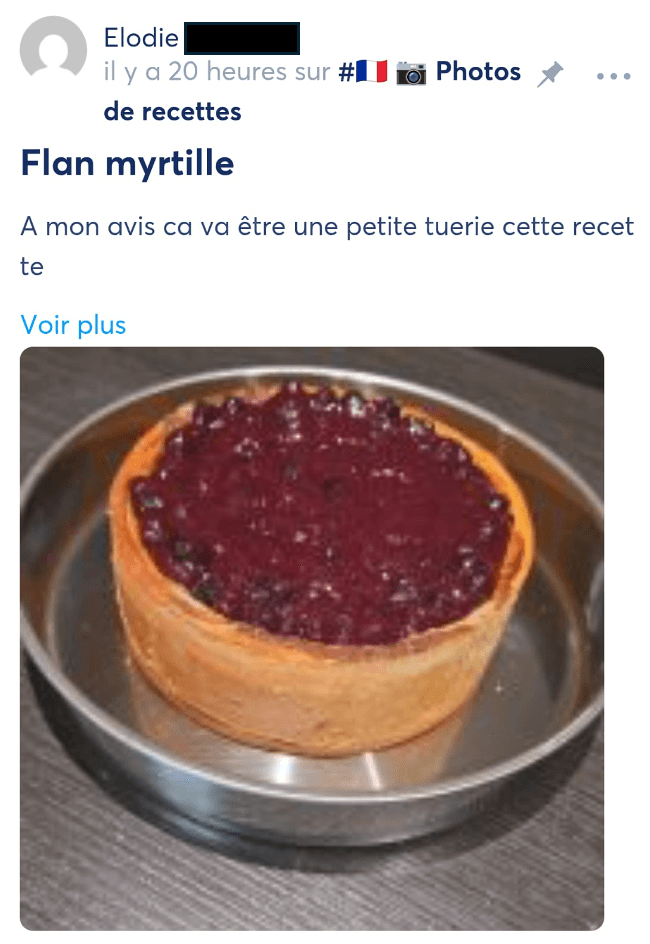Open the Photos de recettes channel link
The width and height of the screenshot is (650, 944).
430,72
